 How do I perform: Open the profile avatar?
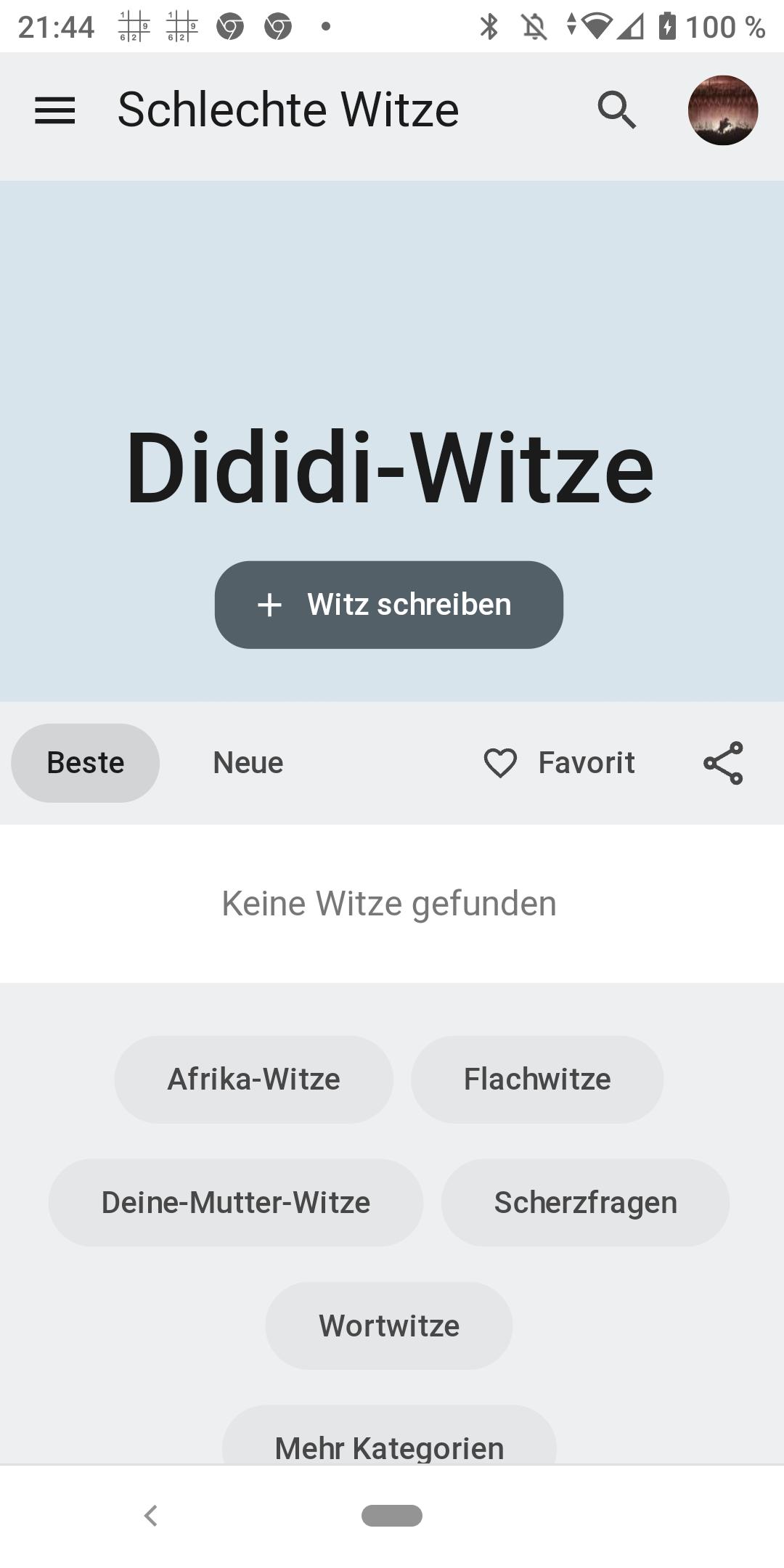coord(723,110)
